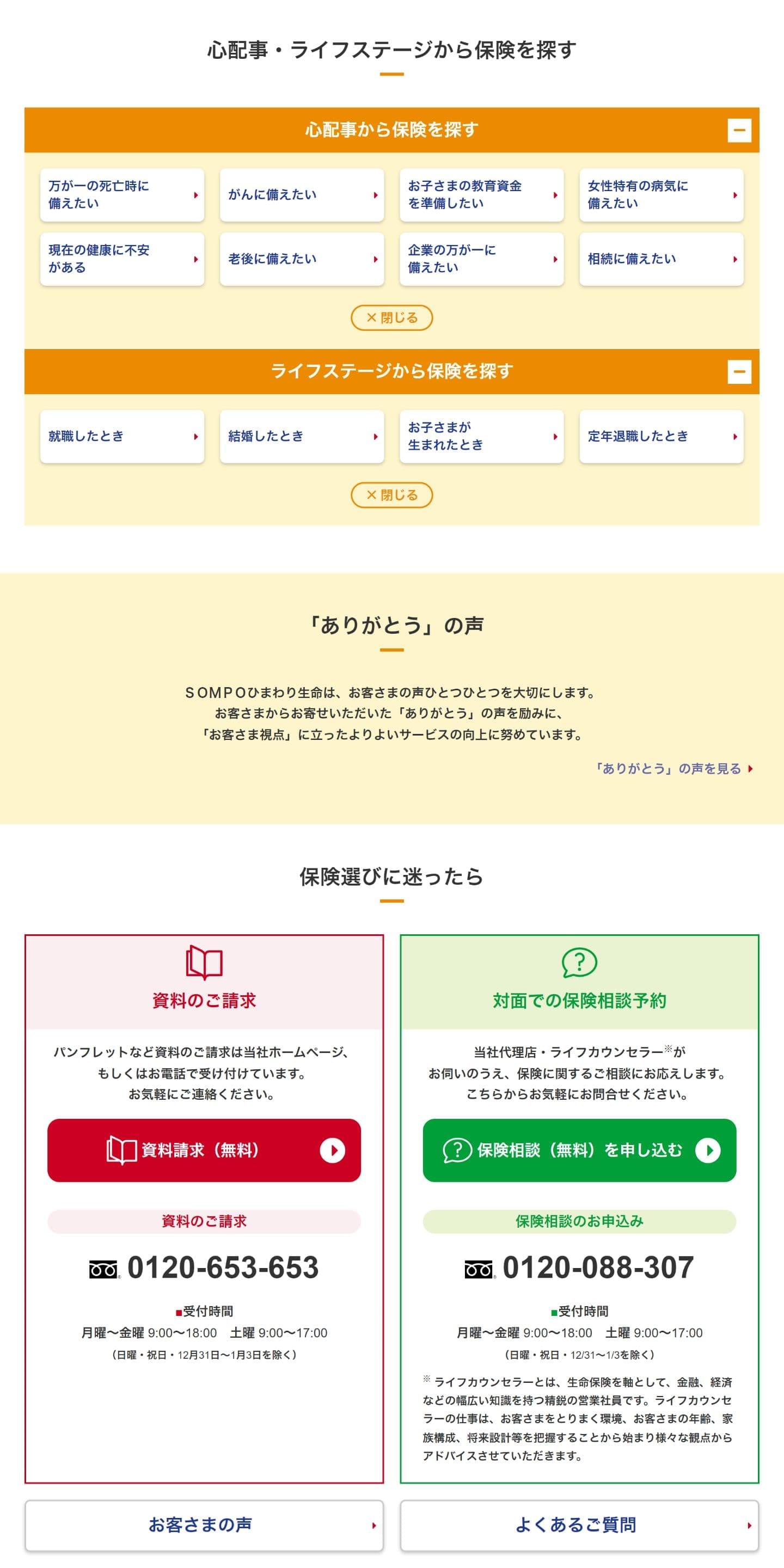Choose 女性特有の病気に備えたい

(661, 195)
